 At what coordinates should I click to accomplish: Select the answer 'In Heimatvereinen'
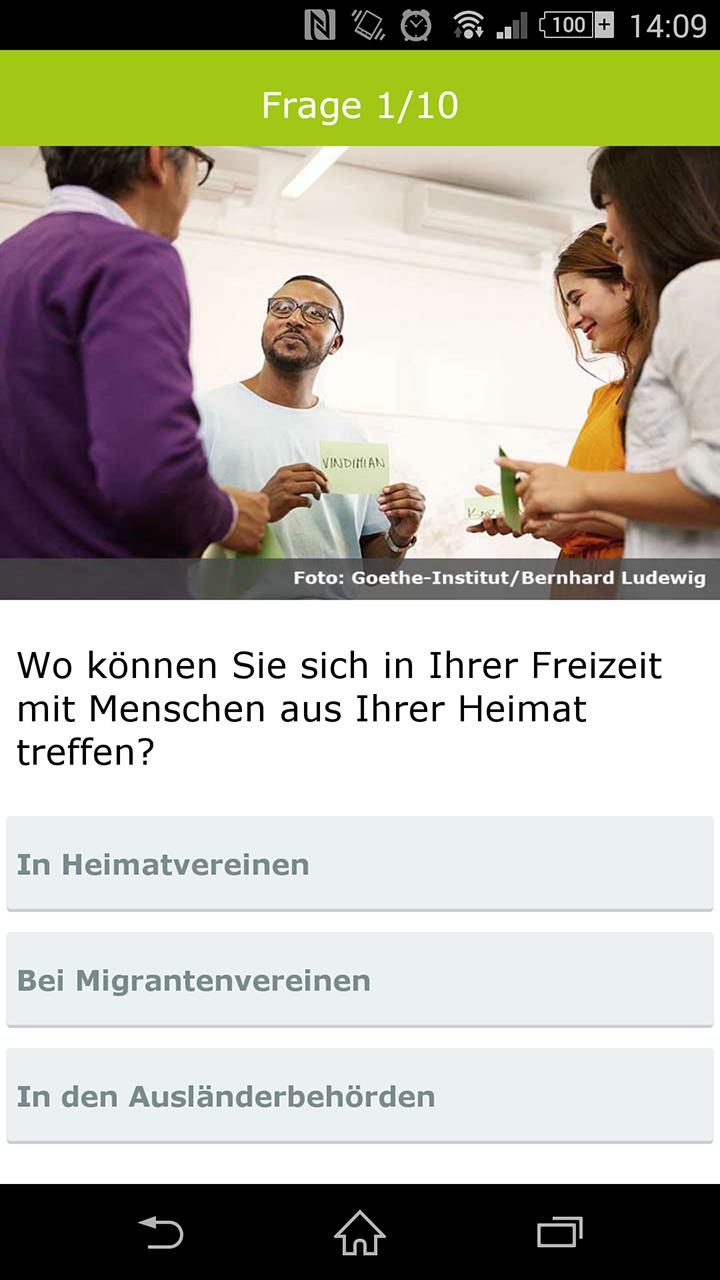point(360,863)
